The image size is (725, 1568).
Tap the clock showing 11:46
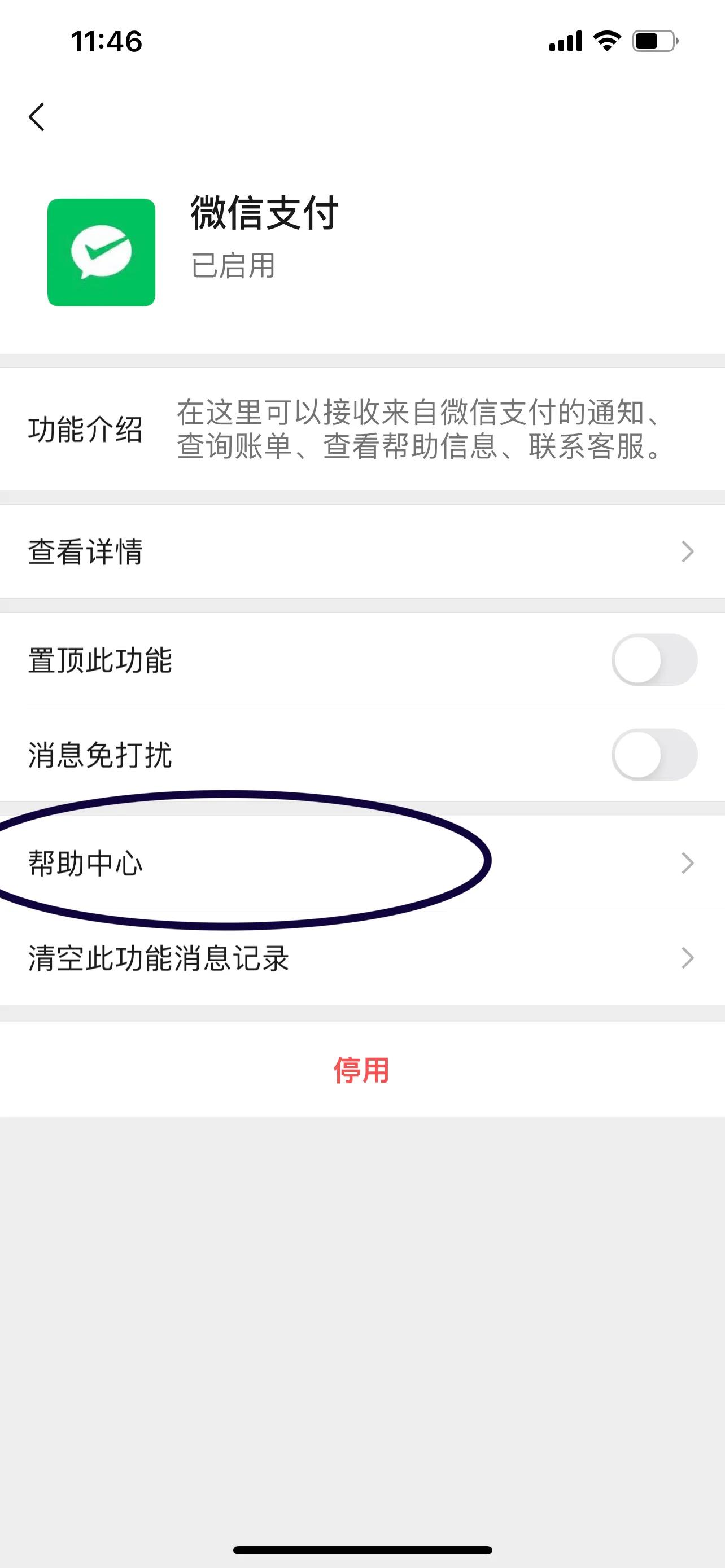point(107,41)
